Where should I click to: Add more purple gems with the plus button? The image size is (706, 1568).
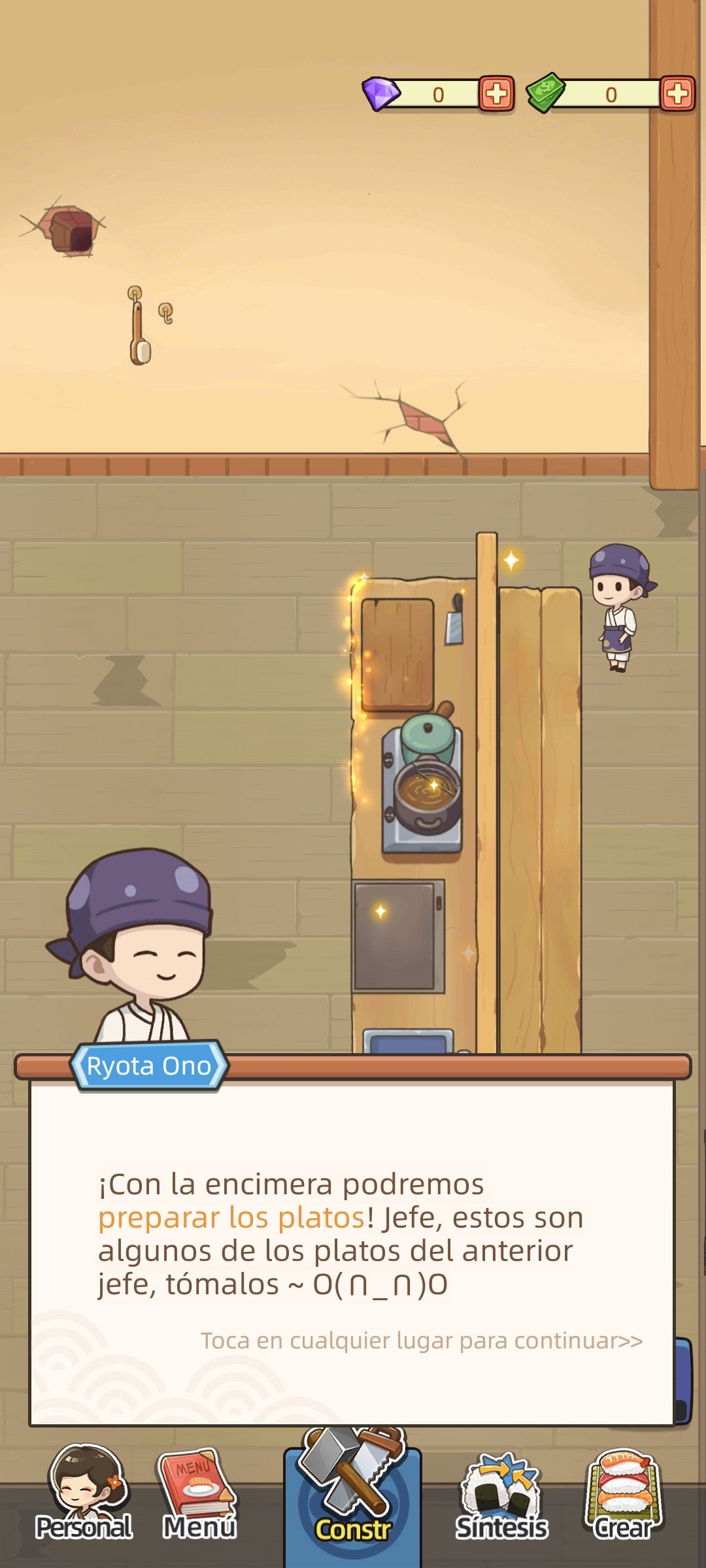click(x=496, y=95)
